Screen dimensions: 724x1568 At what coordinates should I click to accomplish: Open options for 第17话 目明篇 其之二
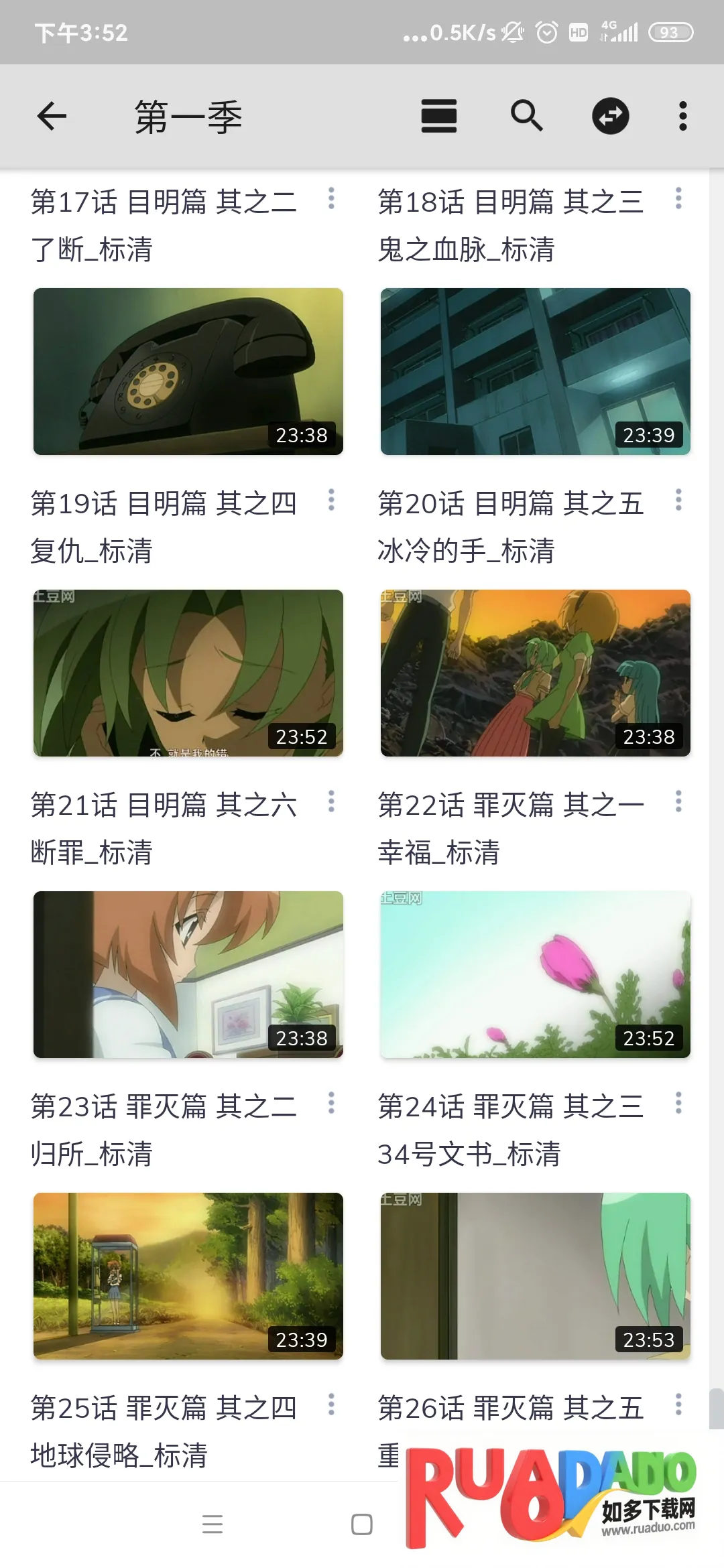331,198
